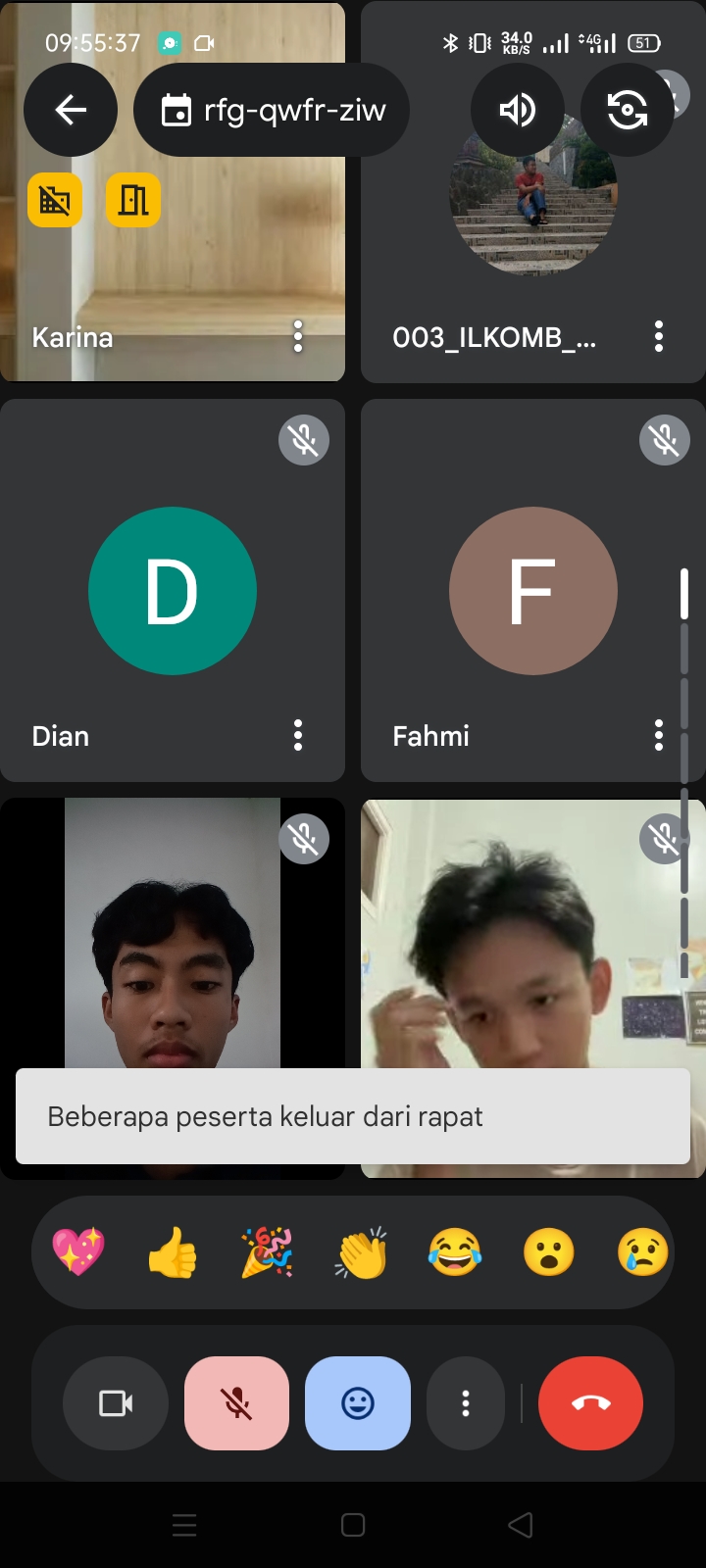
Task: Open more meeting options
Action: pyautogui.click(x=466, y=1403)
